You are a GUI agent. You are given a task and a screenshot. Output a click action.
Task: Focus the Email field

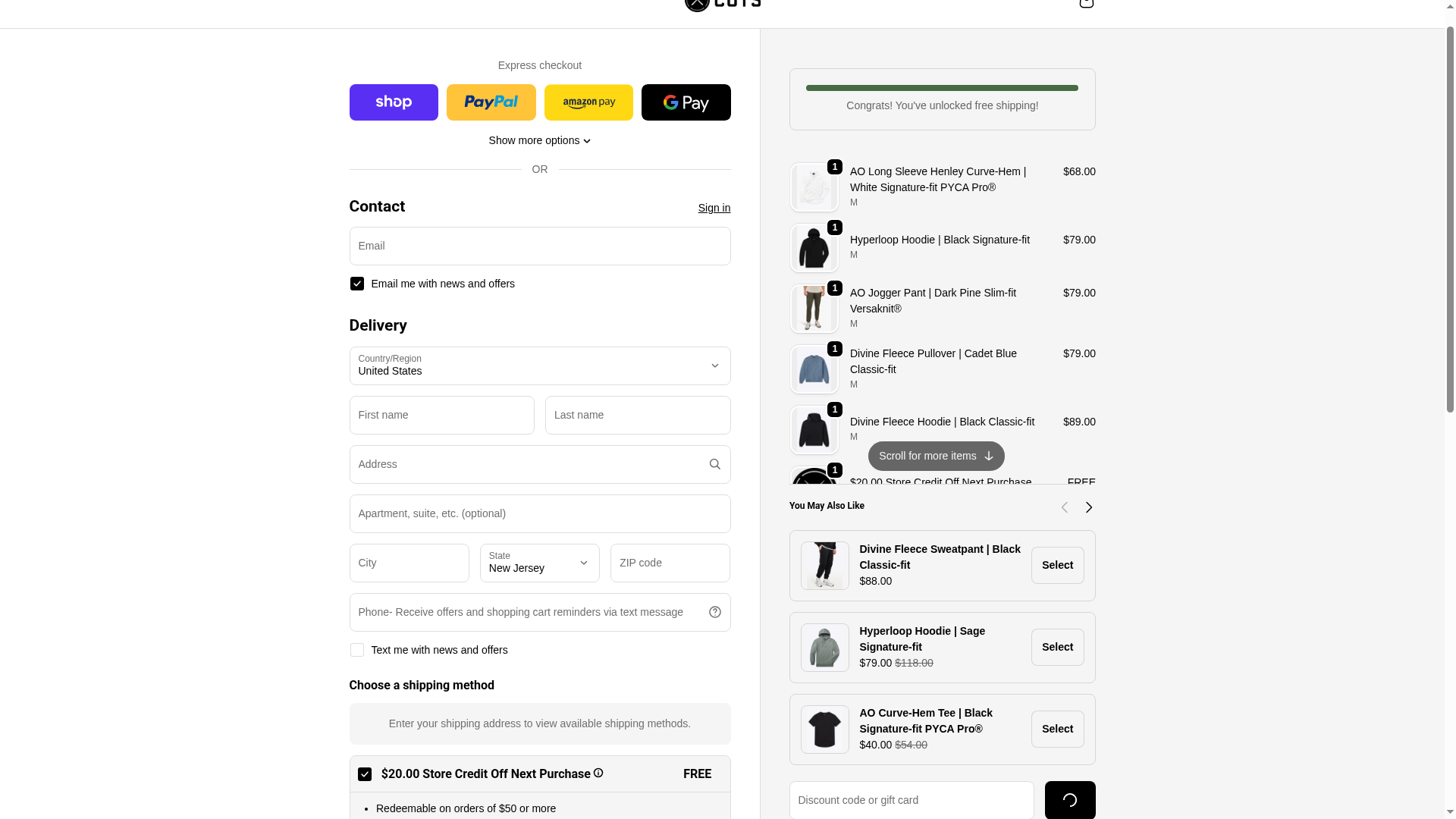539,246
